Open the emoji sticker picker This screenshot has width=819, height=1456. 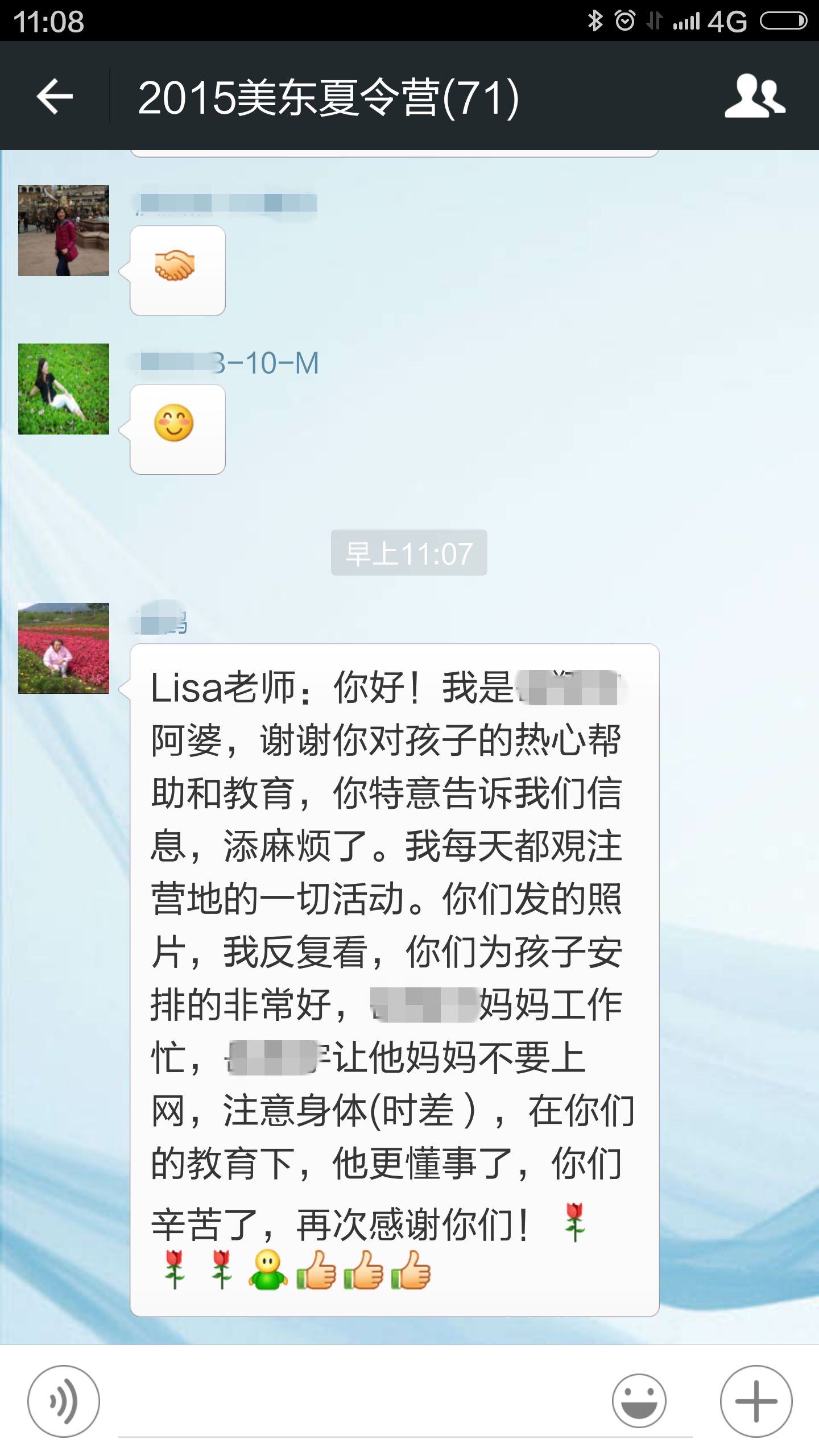click(639, 1401)
